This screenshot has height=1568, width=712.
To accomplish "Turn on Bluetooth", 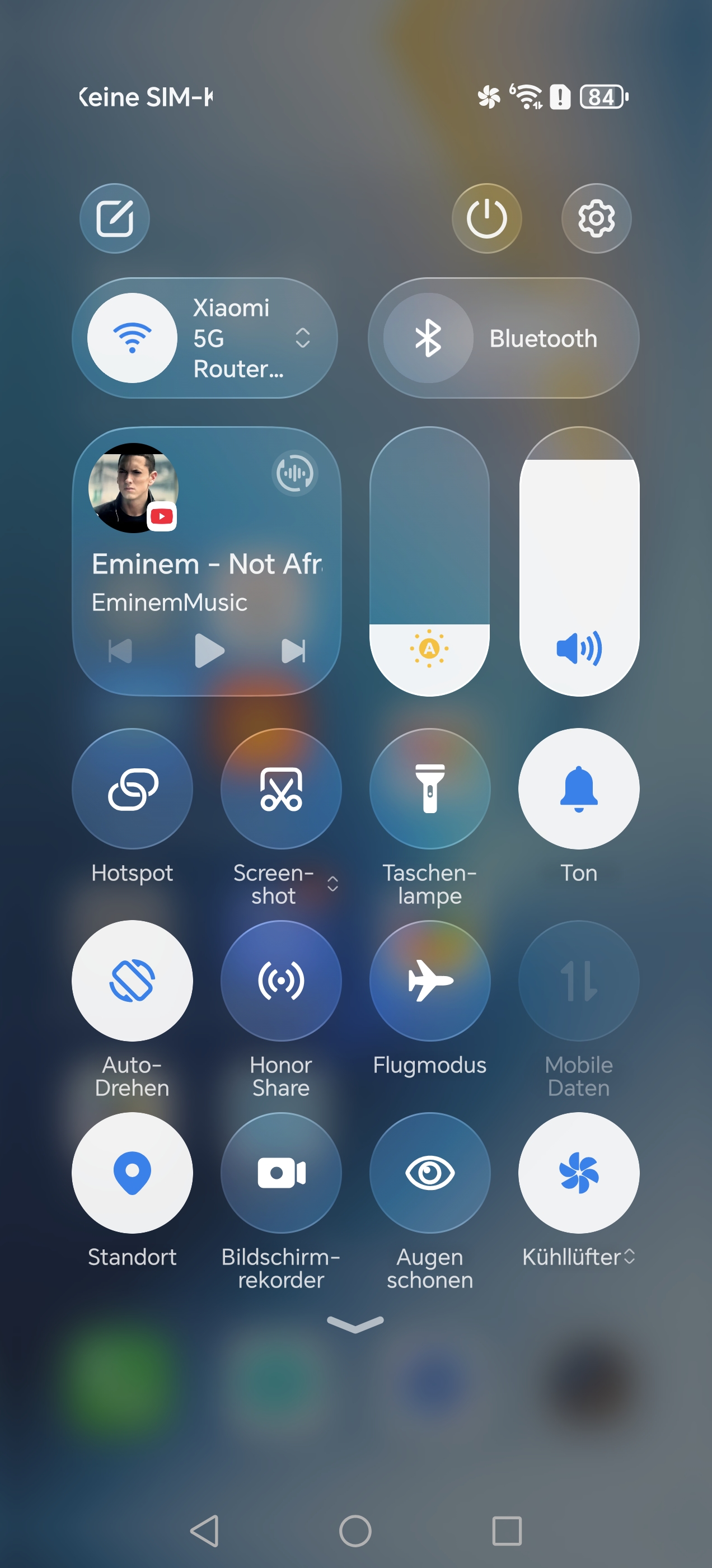I will (428, 338).
